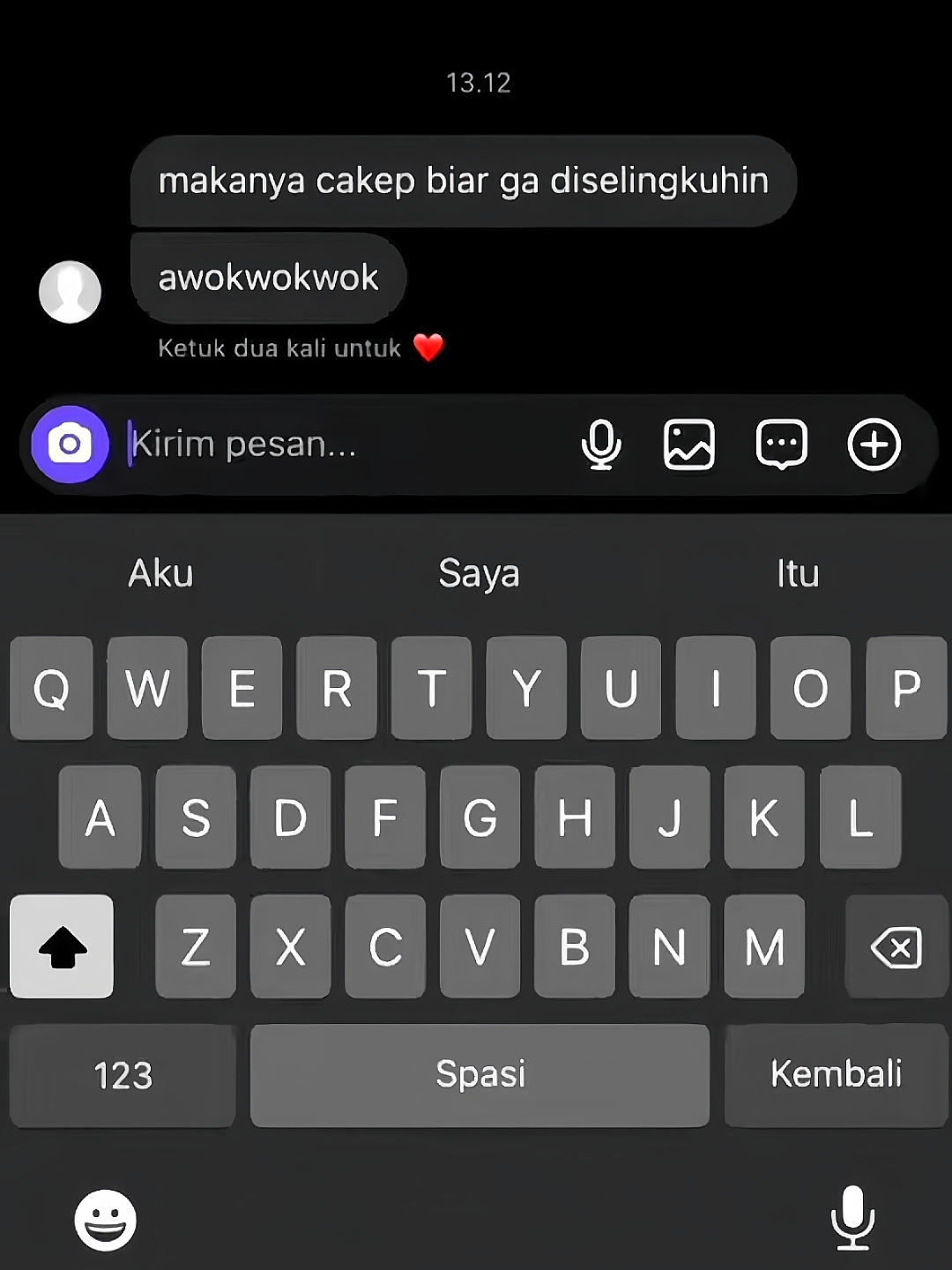Start keyboard dictation with the bottom microphone

(x=852, y=1219)
